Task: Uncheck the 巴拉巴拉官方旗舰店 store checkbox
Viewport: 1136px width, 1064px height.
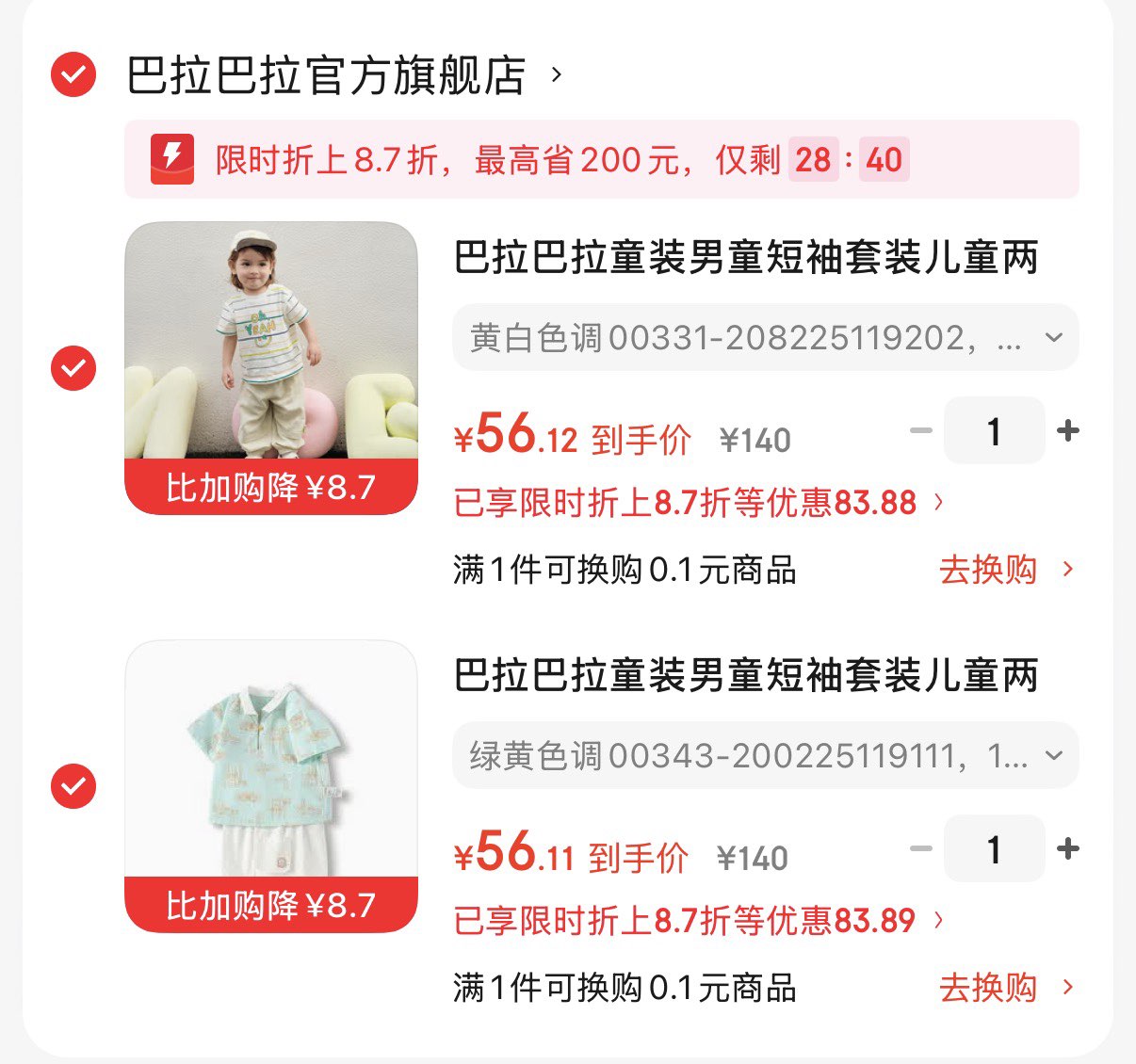Action: [x=73, y=74]
